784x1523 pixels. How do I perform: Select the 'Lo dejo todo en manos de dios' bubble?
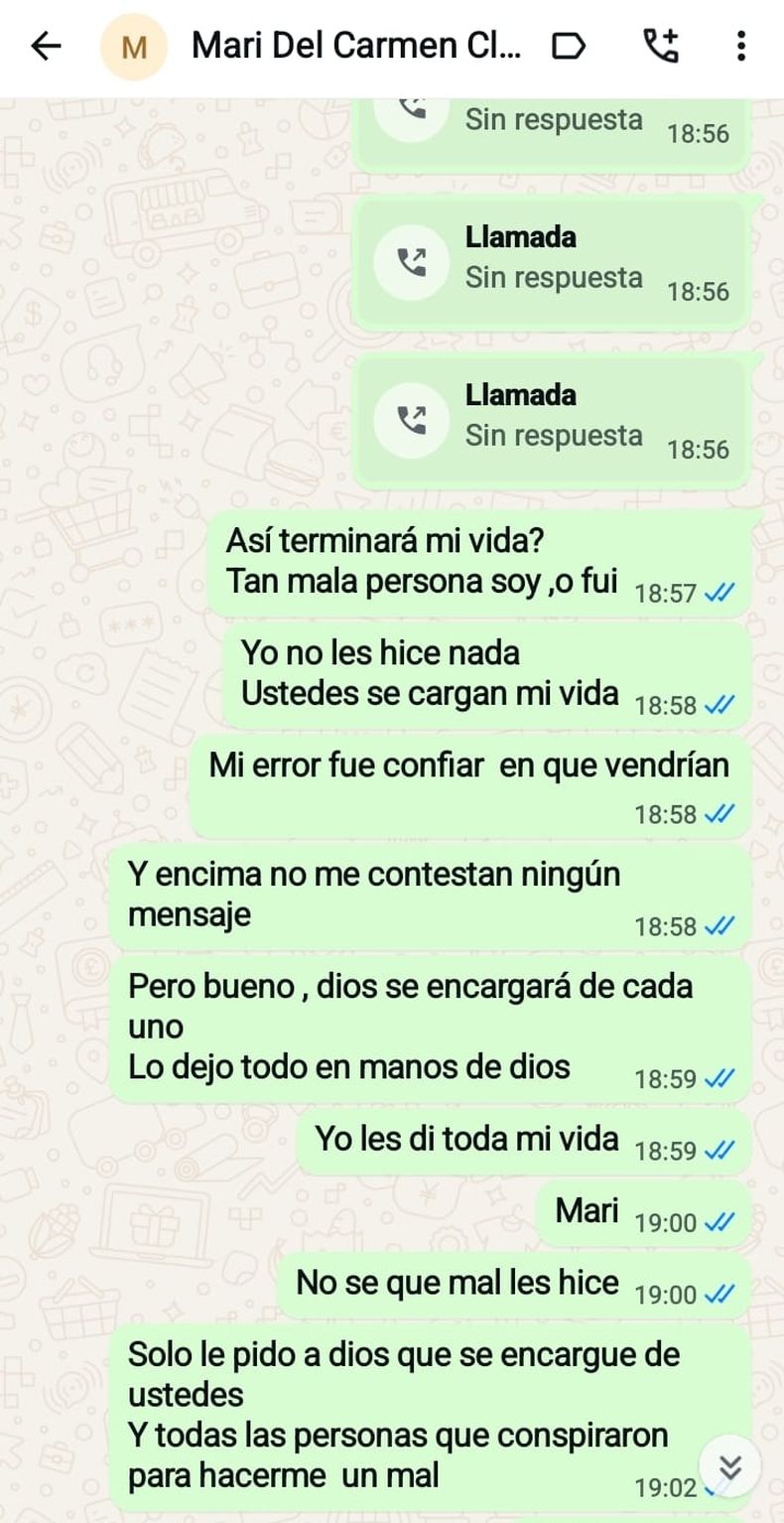[427, 1028]
